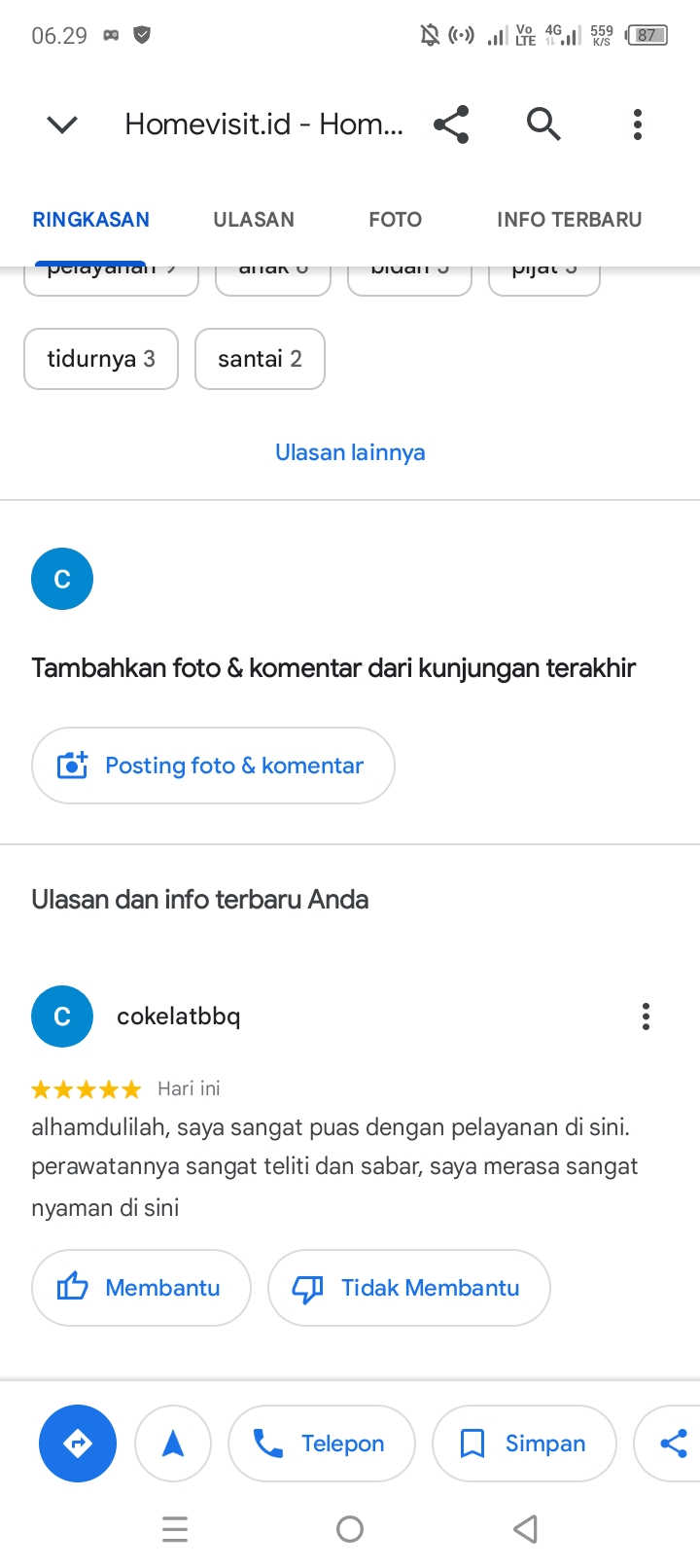This screenshot has height=1568, width=700.
Task: Collapse the place sheet with the down chevron
Action: [62, 125]
